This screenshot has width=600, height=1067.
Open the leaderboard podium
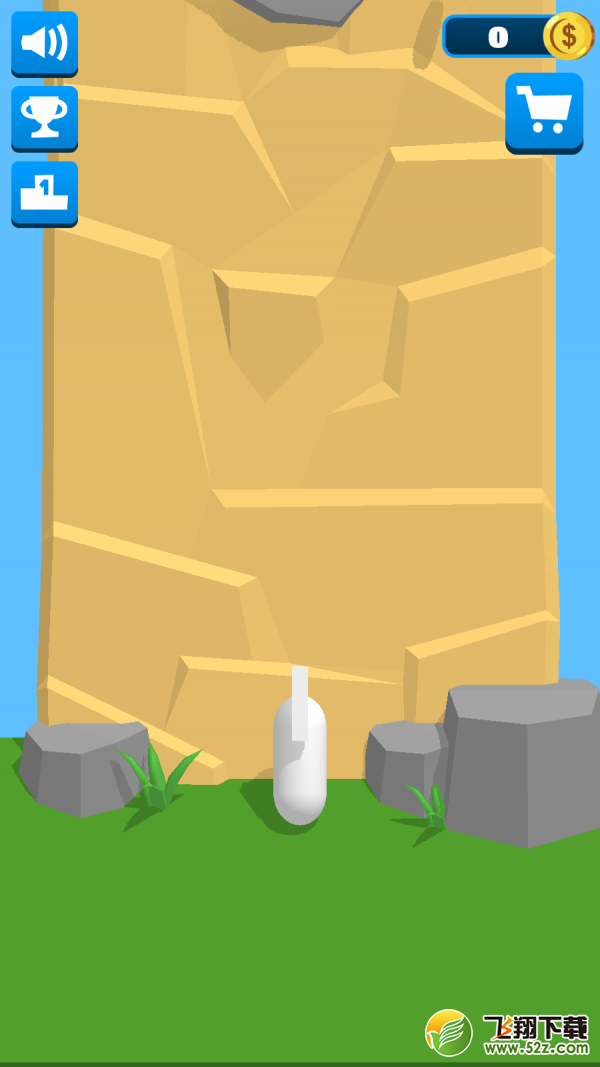pyautogui.click(x=44, y=194)
